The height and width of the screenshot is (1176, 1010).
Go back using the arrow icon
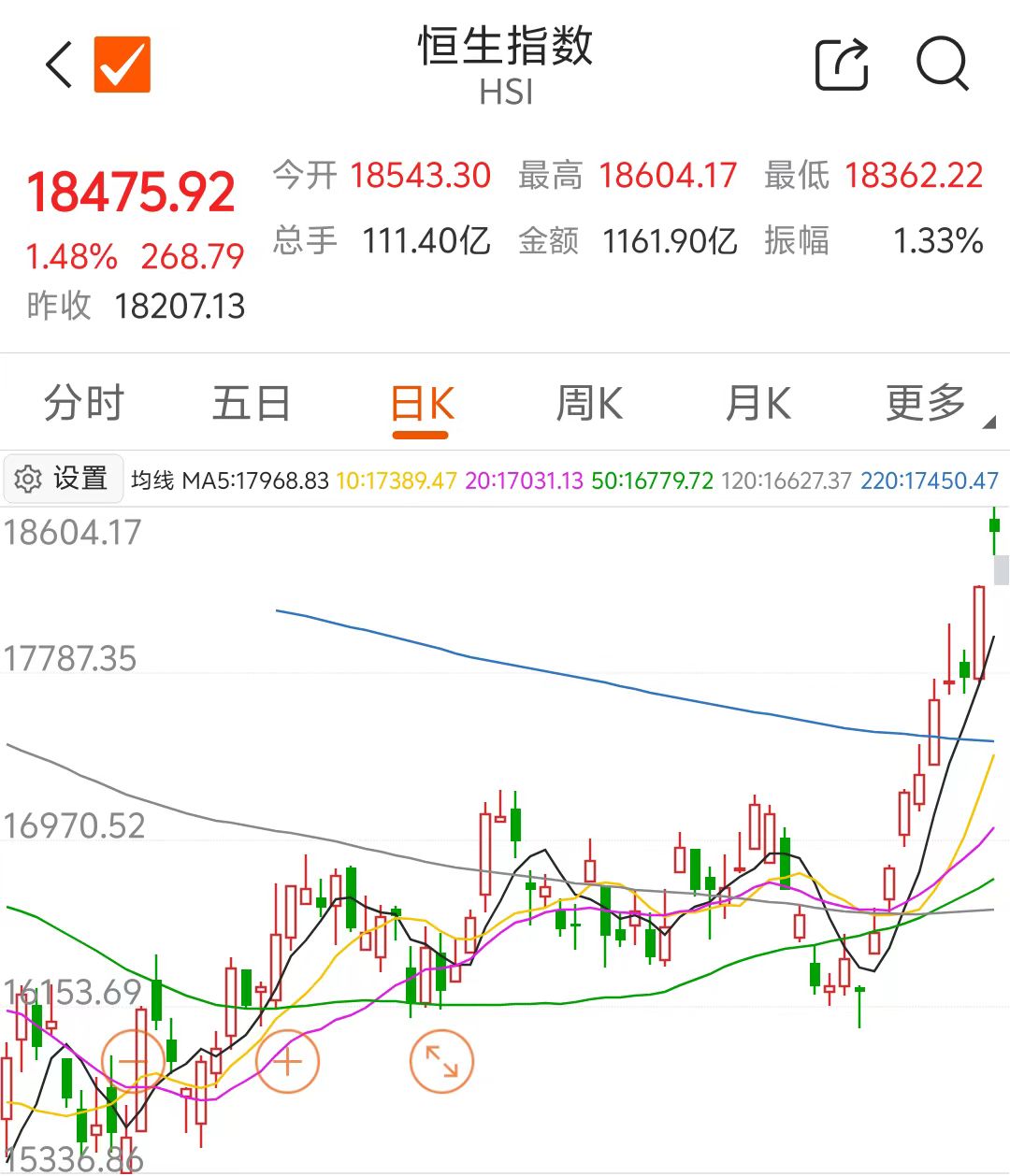click(x=59, y=65)
